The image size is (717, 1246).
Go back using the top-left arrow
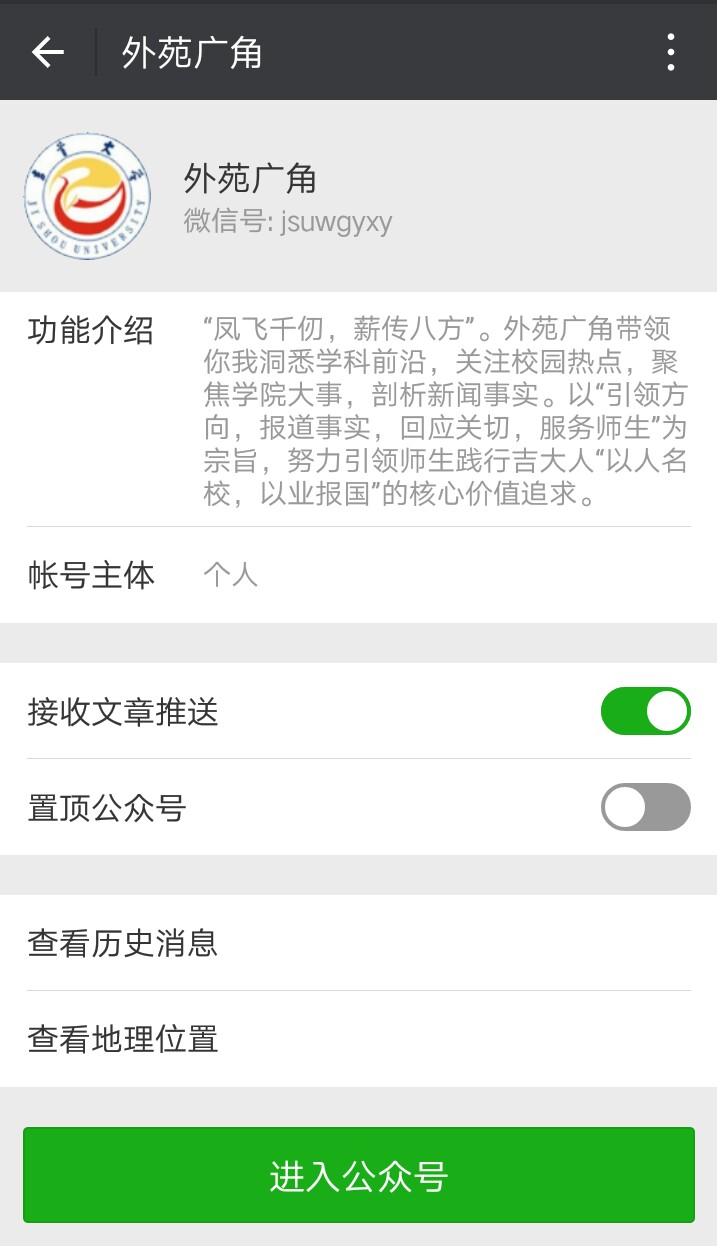click(47, 52)
